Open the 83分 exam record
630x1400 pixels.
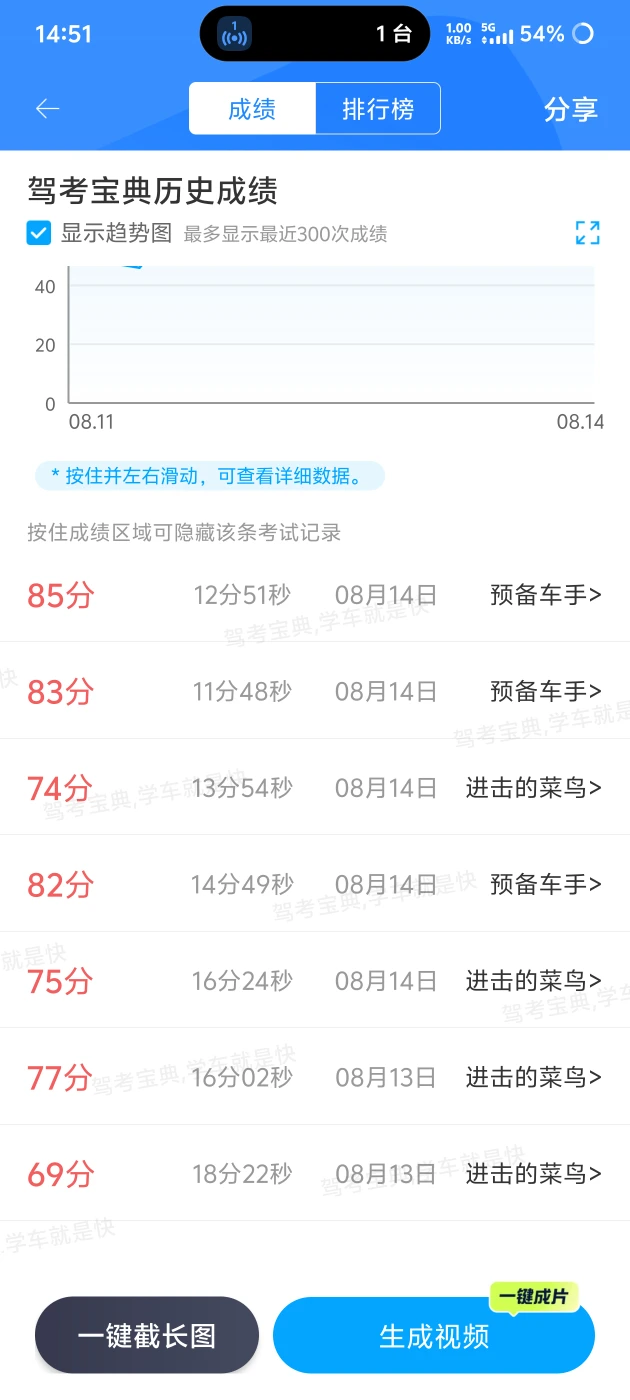pos(315,691)
